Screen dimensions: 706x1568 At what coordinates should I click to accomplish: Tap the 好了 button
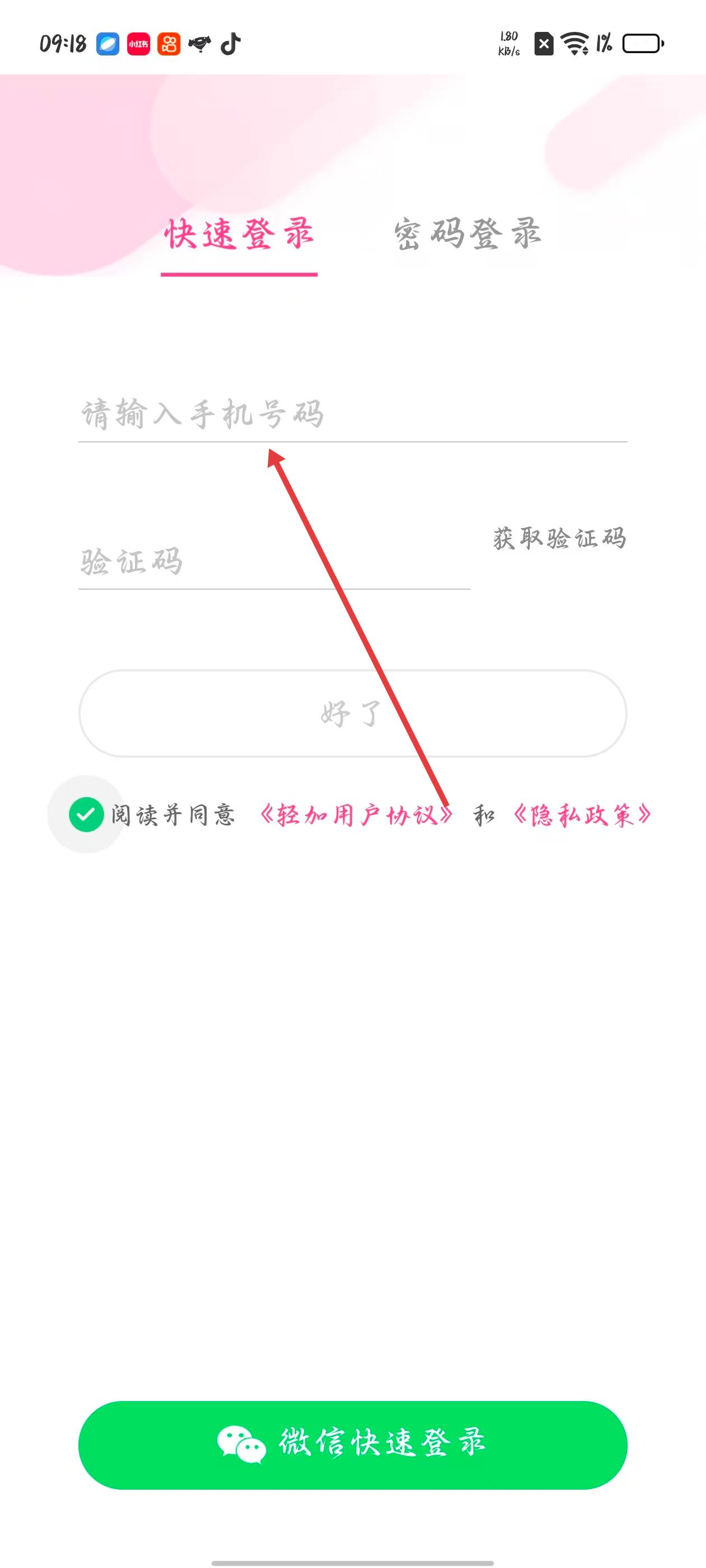pos(352,713)
